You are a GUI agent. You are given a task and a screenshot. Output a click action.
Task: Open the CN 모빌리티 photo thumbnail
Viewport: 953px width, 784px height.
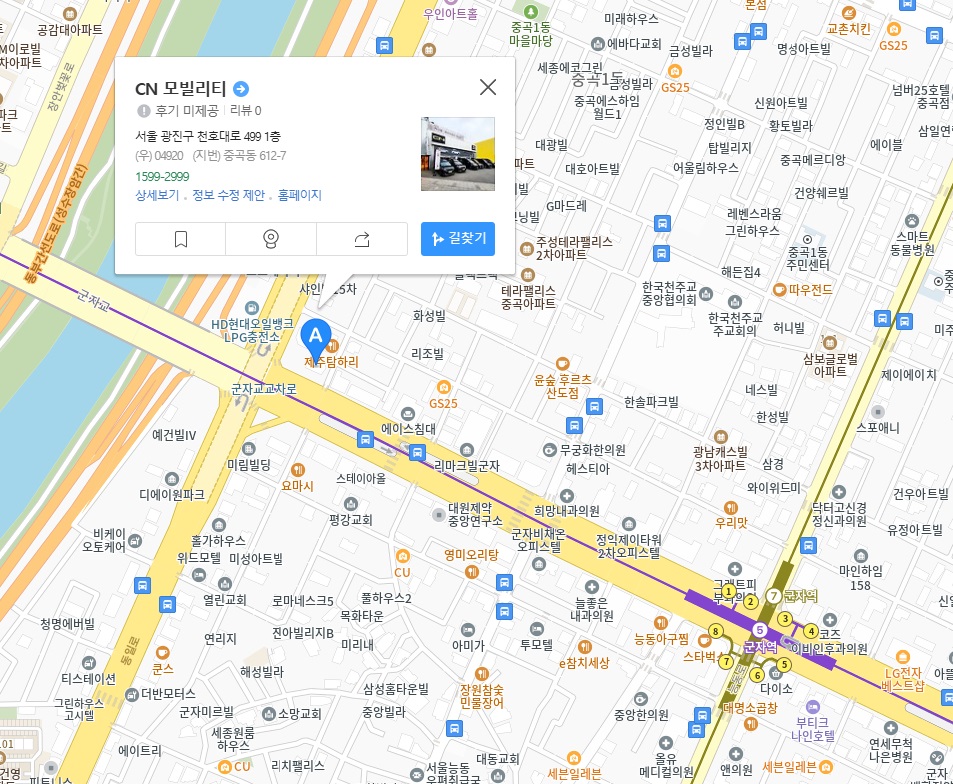pos(458,153)
